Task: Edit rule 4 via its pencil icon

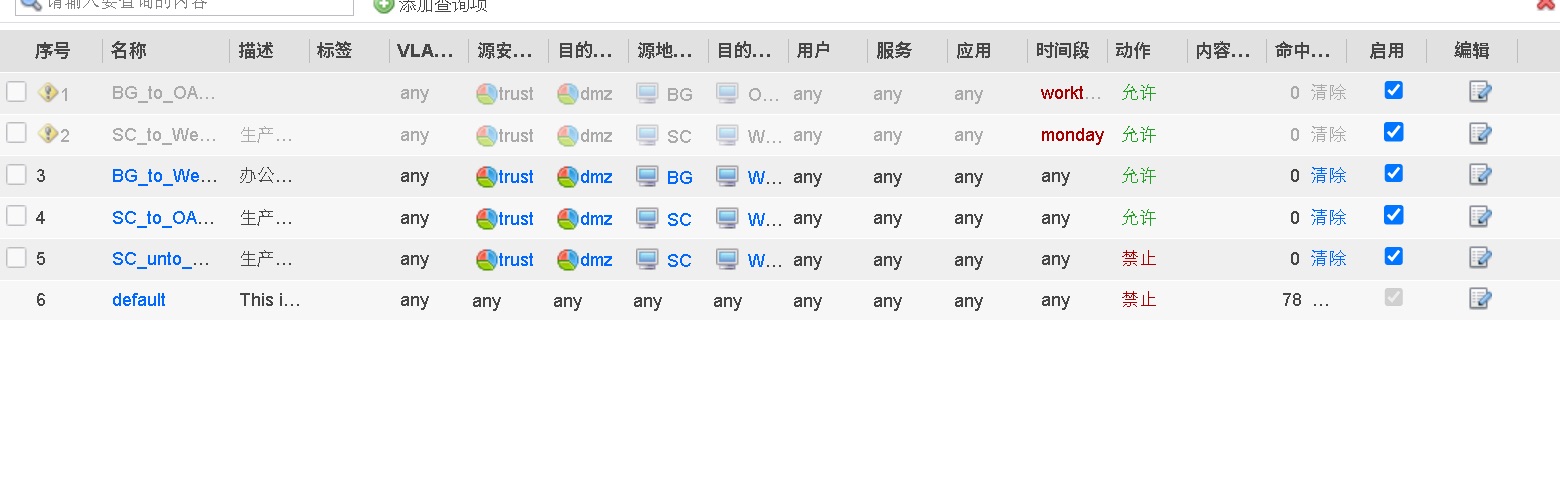Action: [x=1480, y=217]
